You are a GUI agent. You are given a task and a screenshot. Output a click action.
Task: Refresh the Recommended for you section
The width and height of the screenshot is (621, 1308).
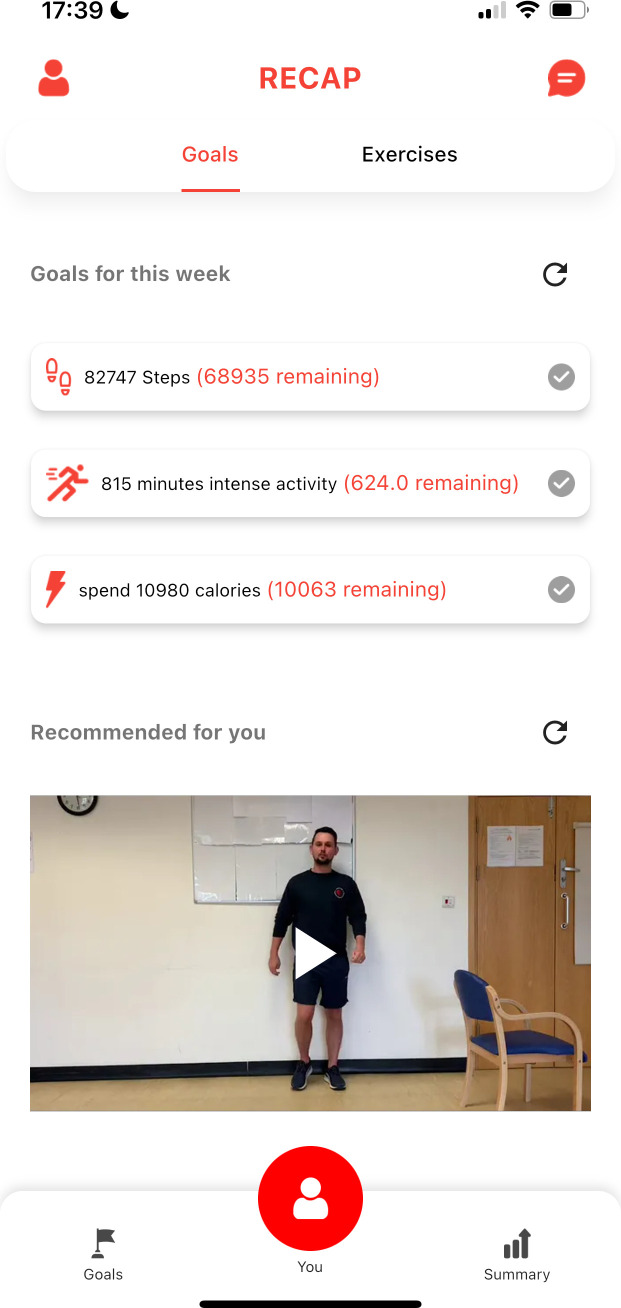(555, 733)
